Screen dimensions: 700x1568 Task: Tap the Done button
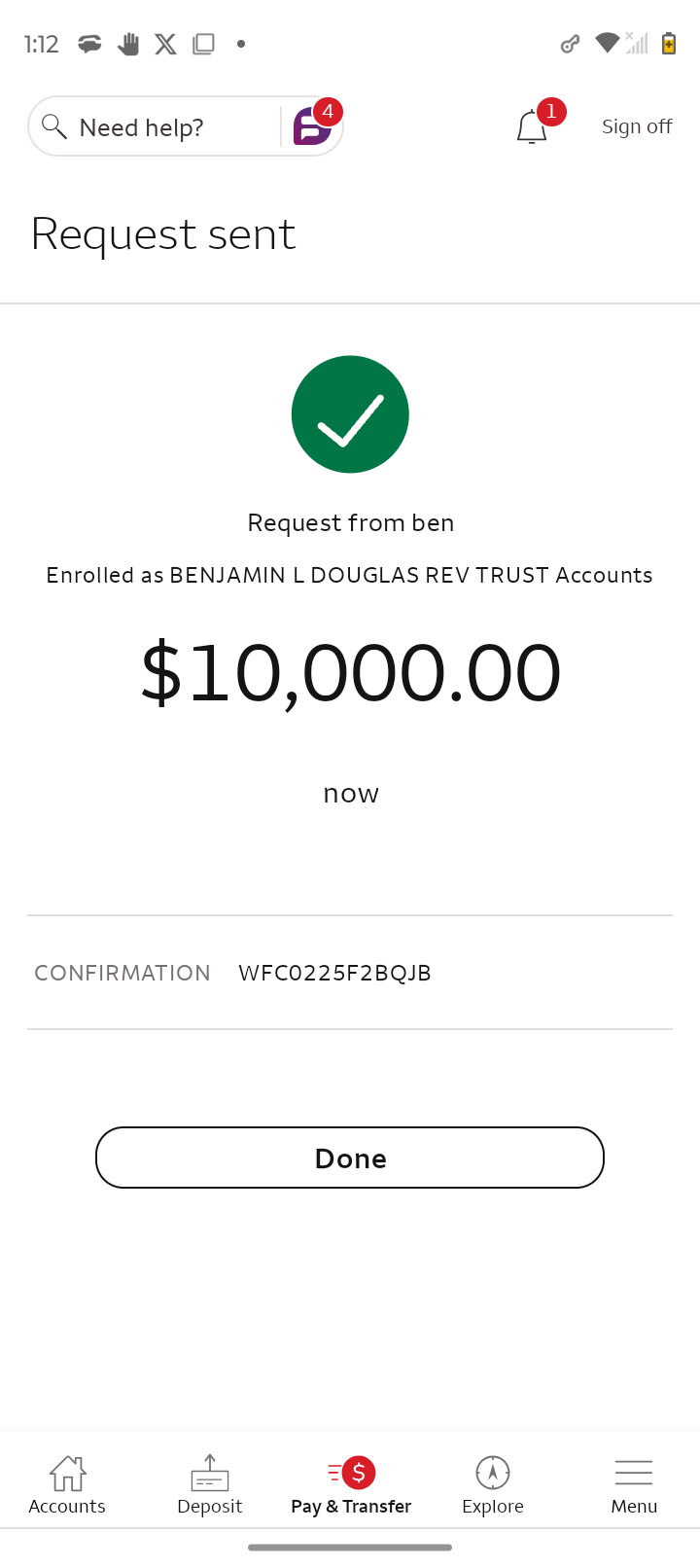pyautogui.click(x=350, y=1158)
